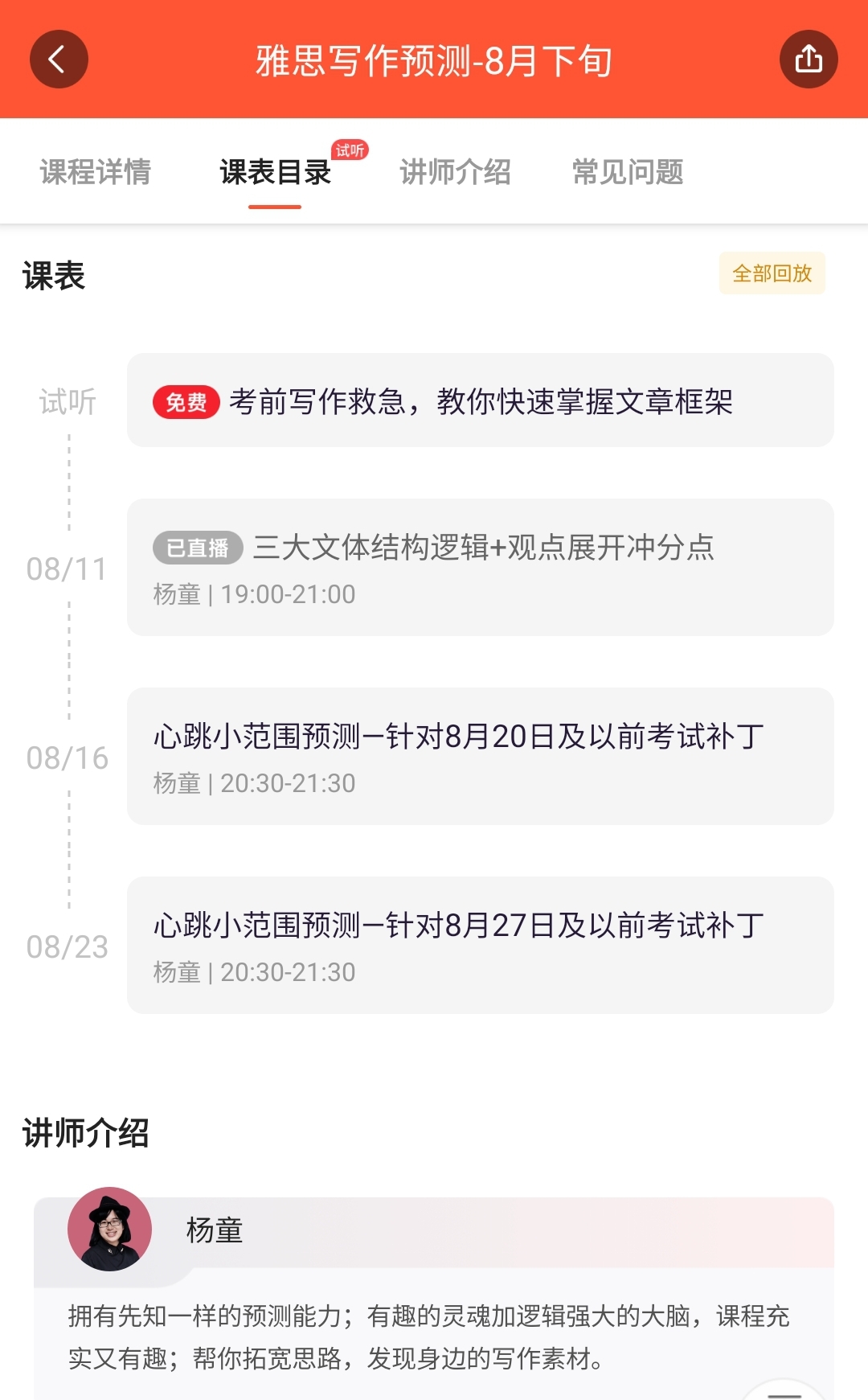Open the free trial lesson 考前写作救急
The width and height of the screenshot is (868, 1400).
point(481,400)
